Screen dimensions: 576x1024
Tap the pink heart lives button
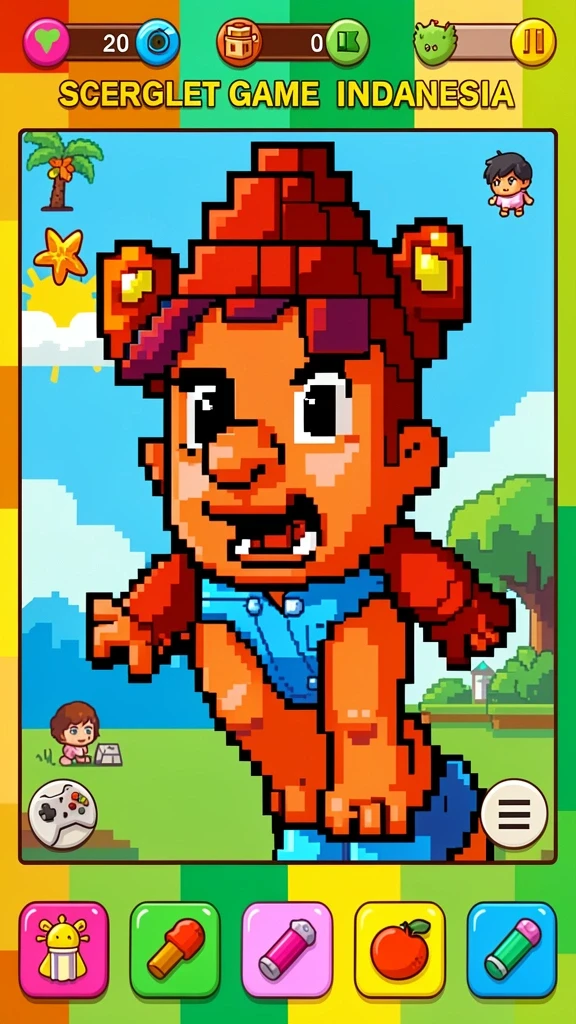pos(46,41)
